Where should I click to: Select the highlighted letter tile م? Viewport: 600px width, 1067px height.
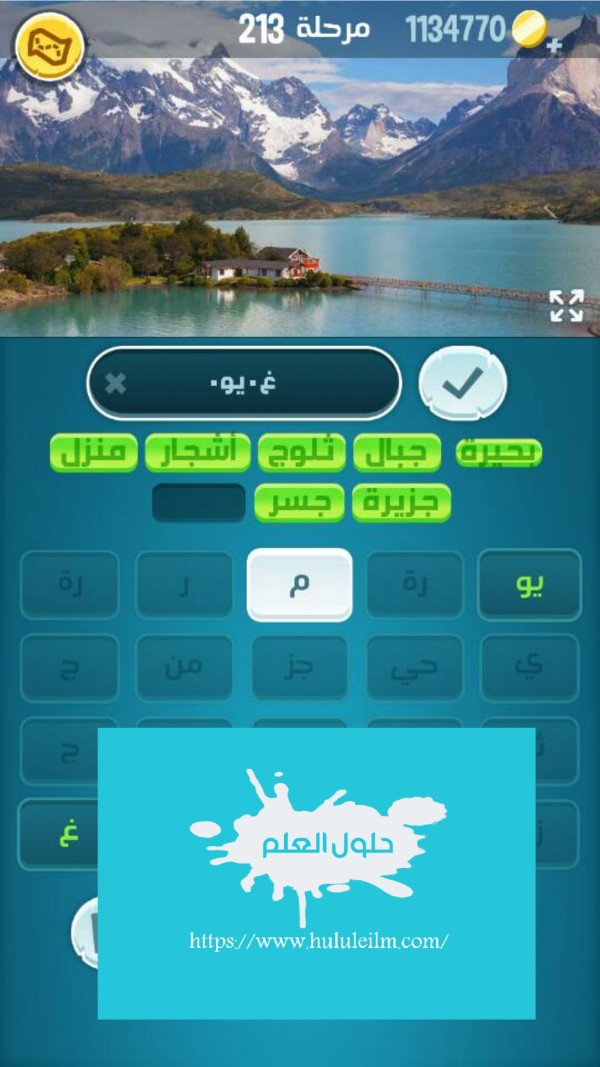(299, 585)
